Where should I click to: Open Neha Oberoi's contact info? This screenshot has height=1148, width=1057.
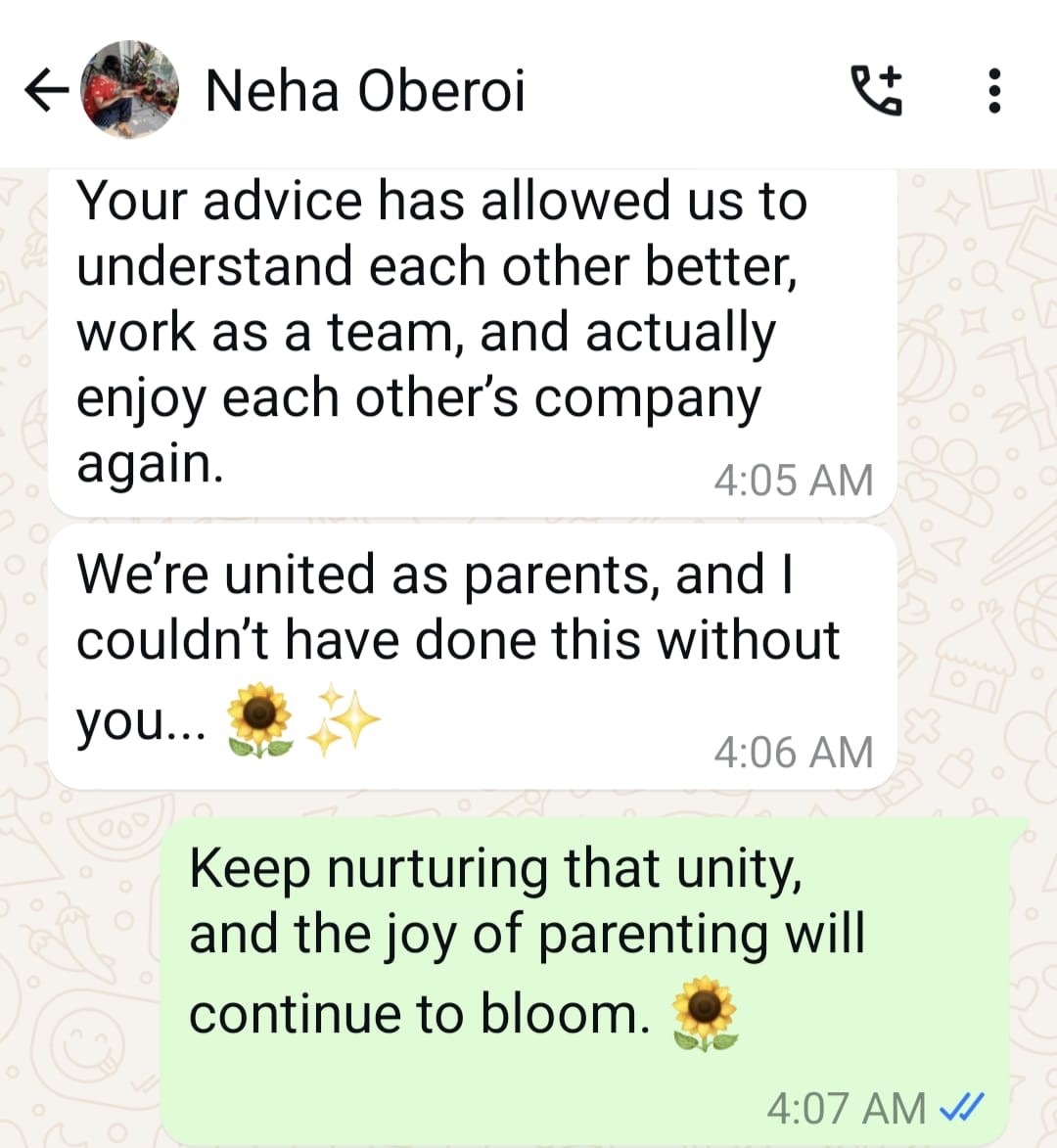[x=365, y=91]
